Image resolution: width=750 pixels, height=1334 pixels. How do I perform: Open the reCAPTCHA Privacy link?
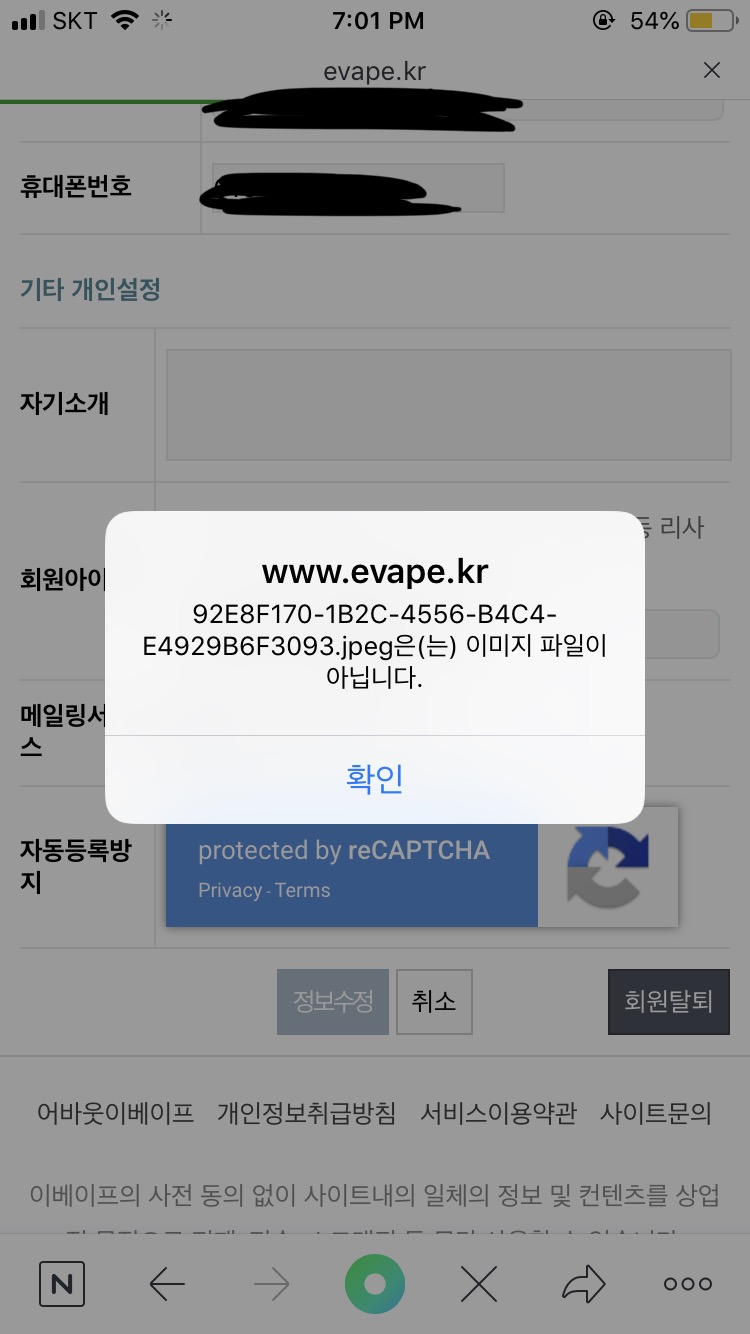(x=230, y=891)
